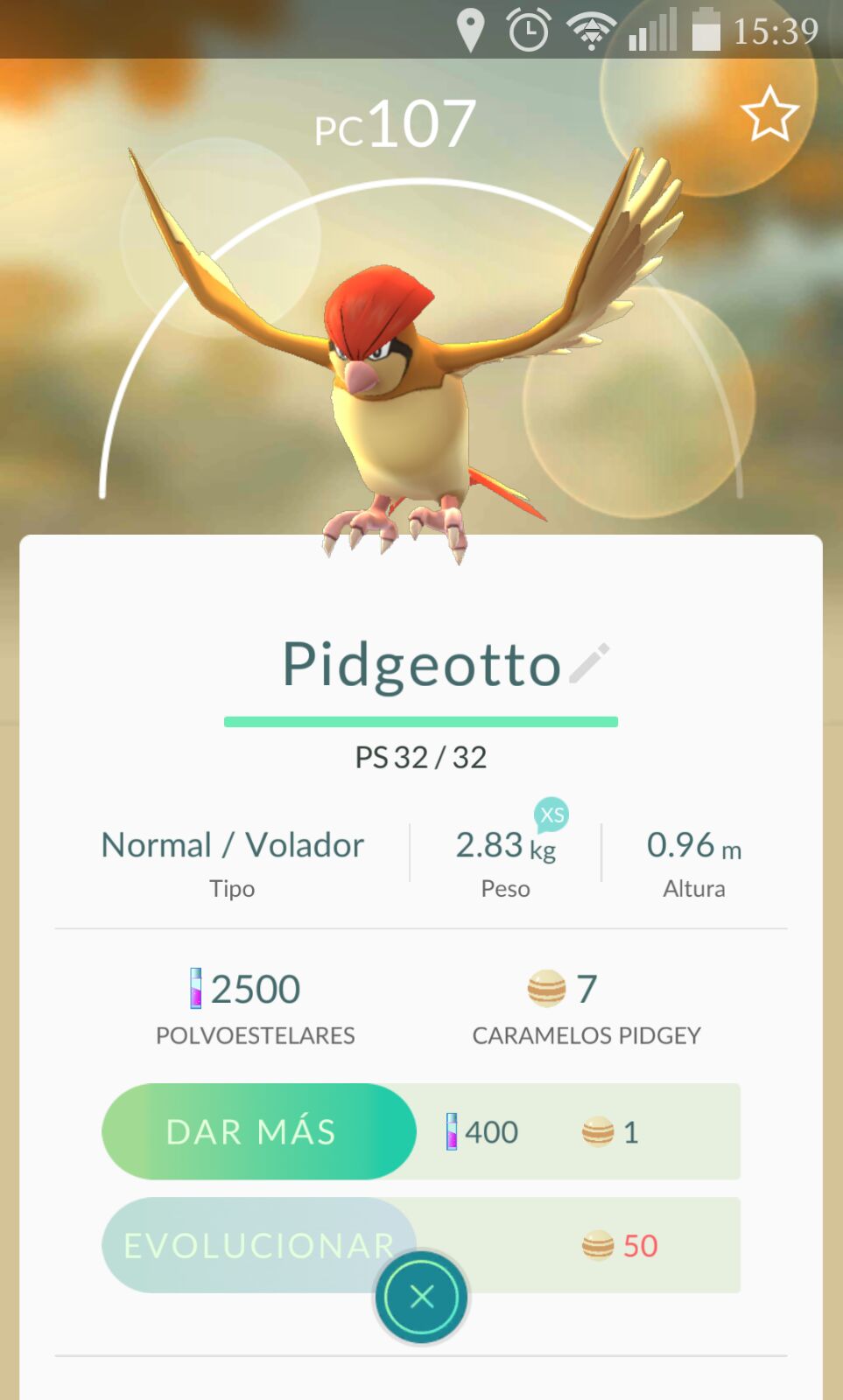
Task: Close the Pokémon detail screen
Action: click(x=422, y=1297)
